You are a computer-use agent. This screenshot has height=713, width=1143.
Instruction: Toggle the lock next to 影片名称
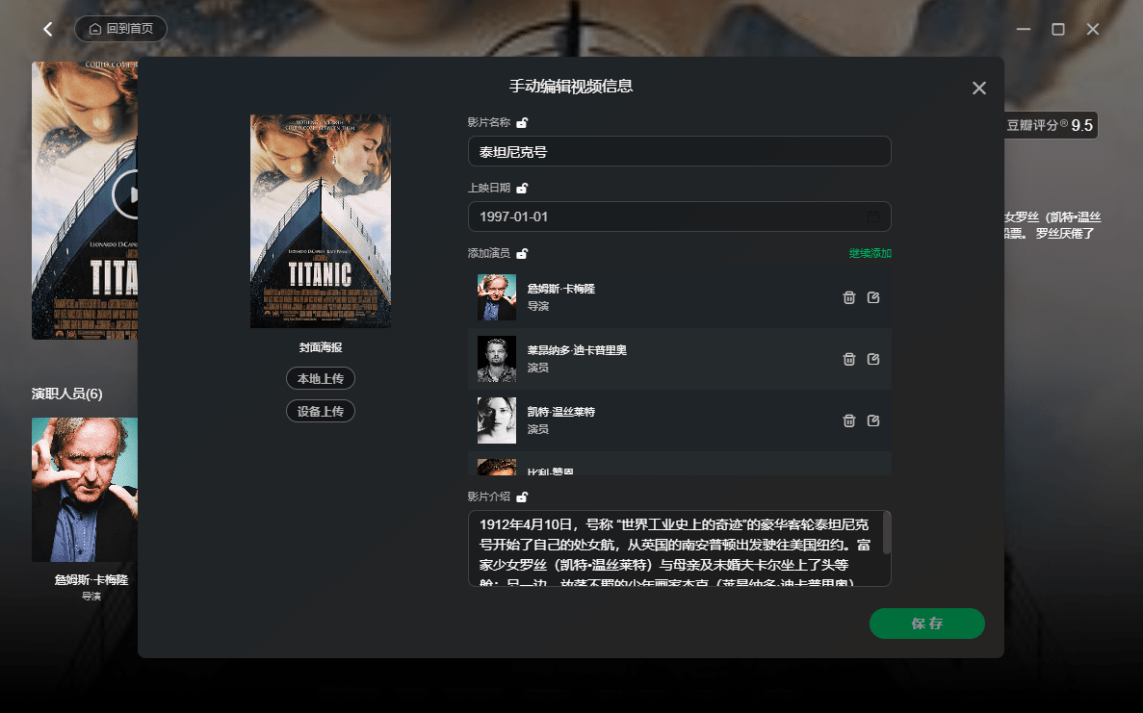click(522, 123)
